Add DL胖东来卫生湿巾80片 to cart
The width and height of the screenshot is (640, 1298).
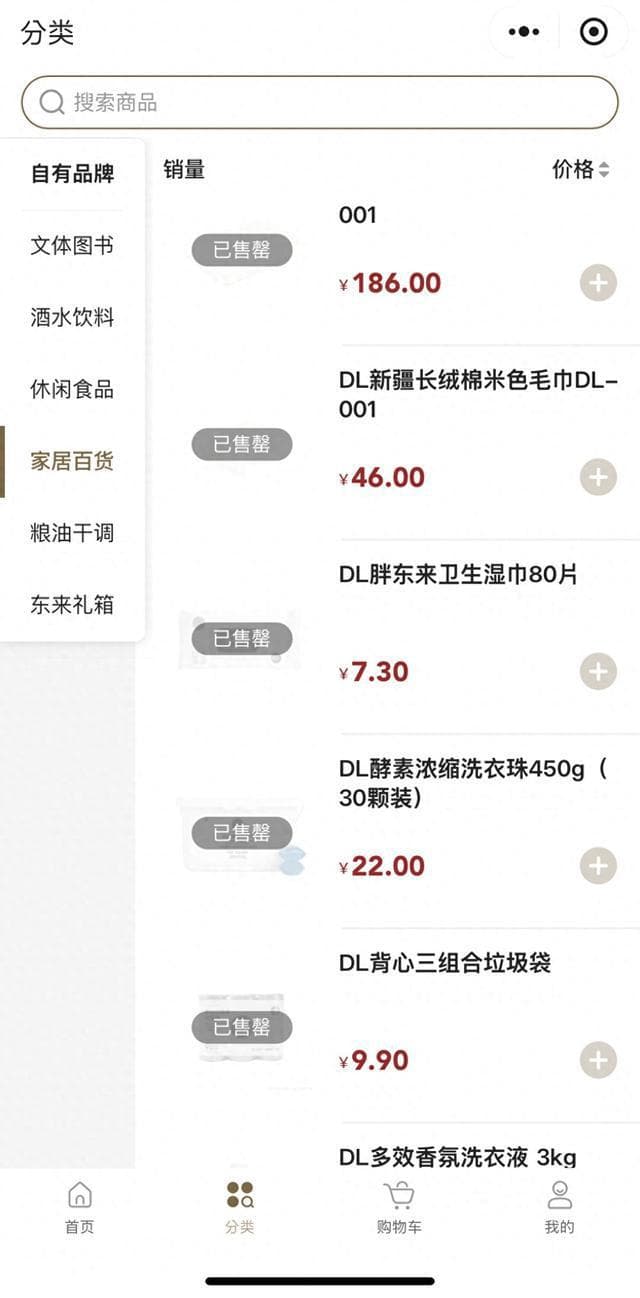tap(598, 672)
